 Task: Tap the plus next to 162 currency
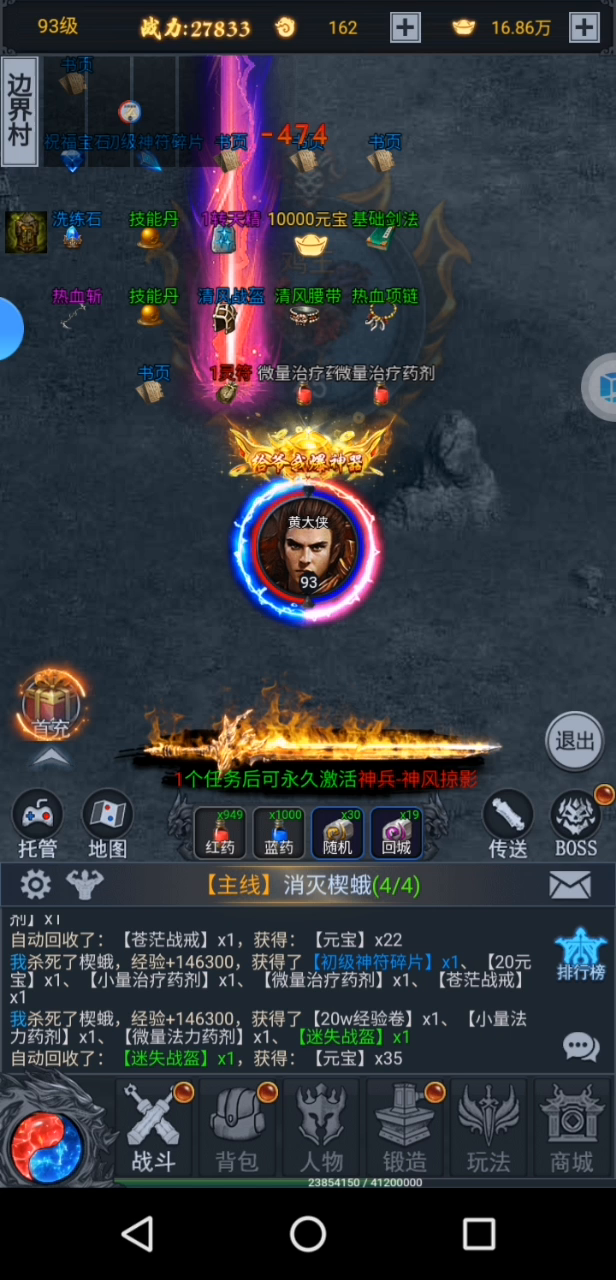pyautogui.click(x=405, y=27)
